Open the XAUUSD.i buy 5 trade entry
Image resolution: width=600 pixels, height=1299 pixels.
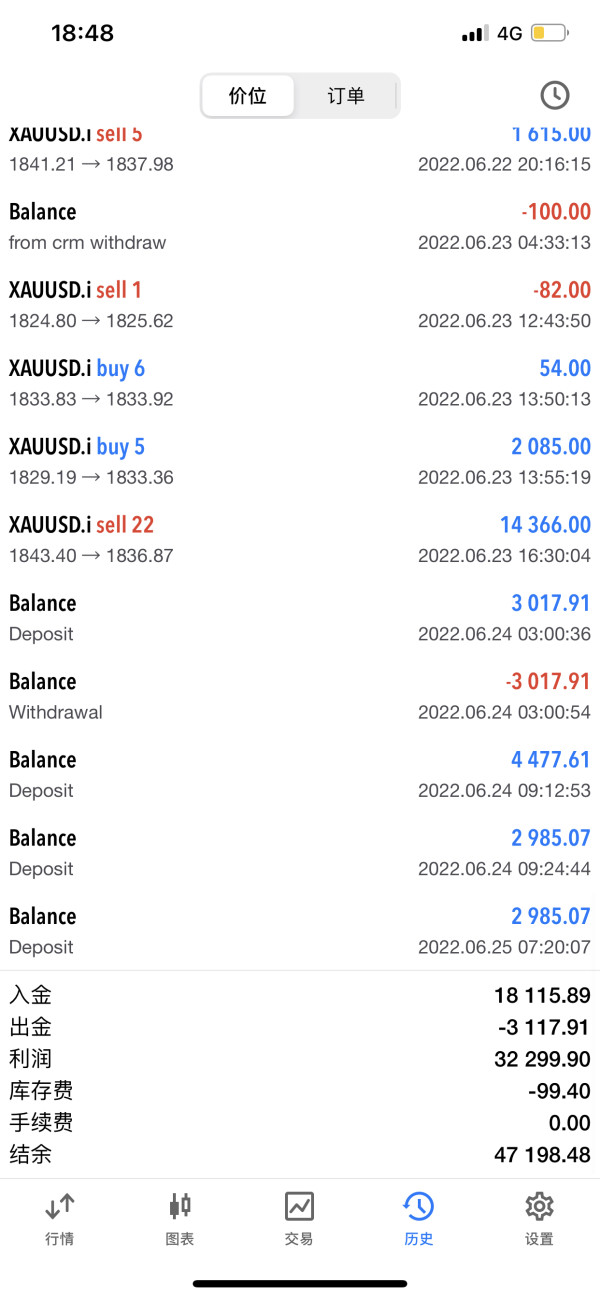300,461
